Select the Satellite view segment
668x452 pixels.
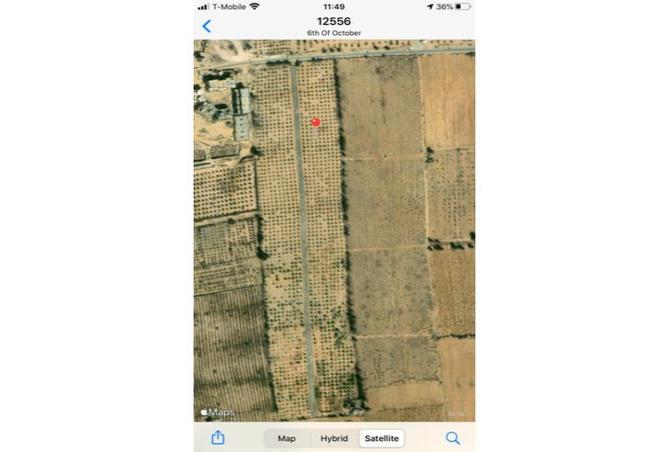coord(381,438)
